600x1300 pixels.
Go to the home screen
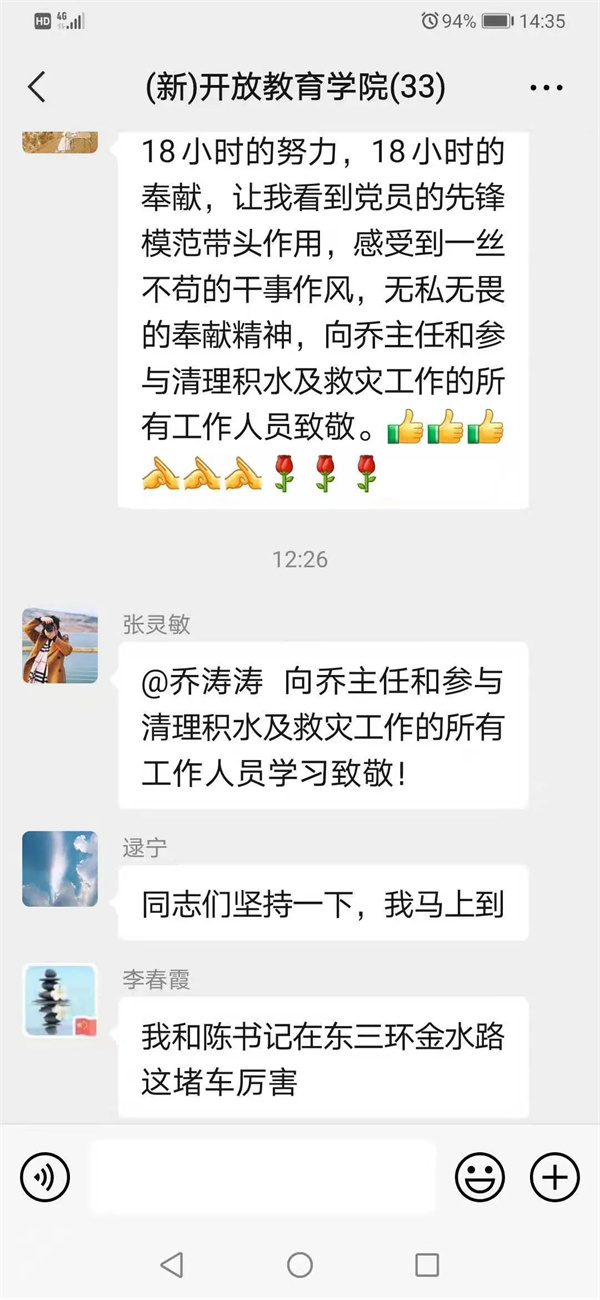pyautogui.click(x=300, y=1264)
